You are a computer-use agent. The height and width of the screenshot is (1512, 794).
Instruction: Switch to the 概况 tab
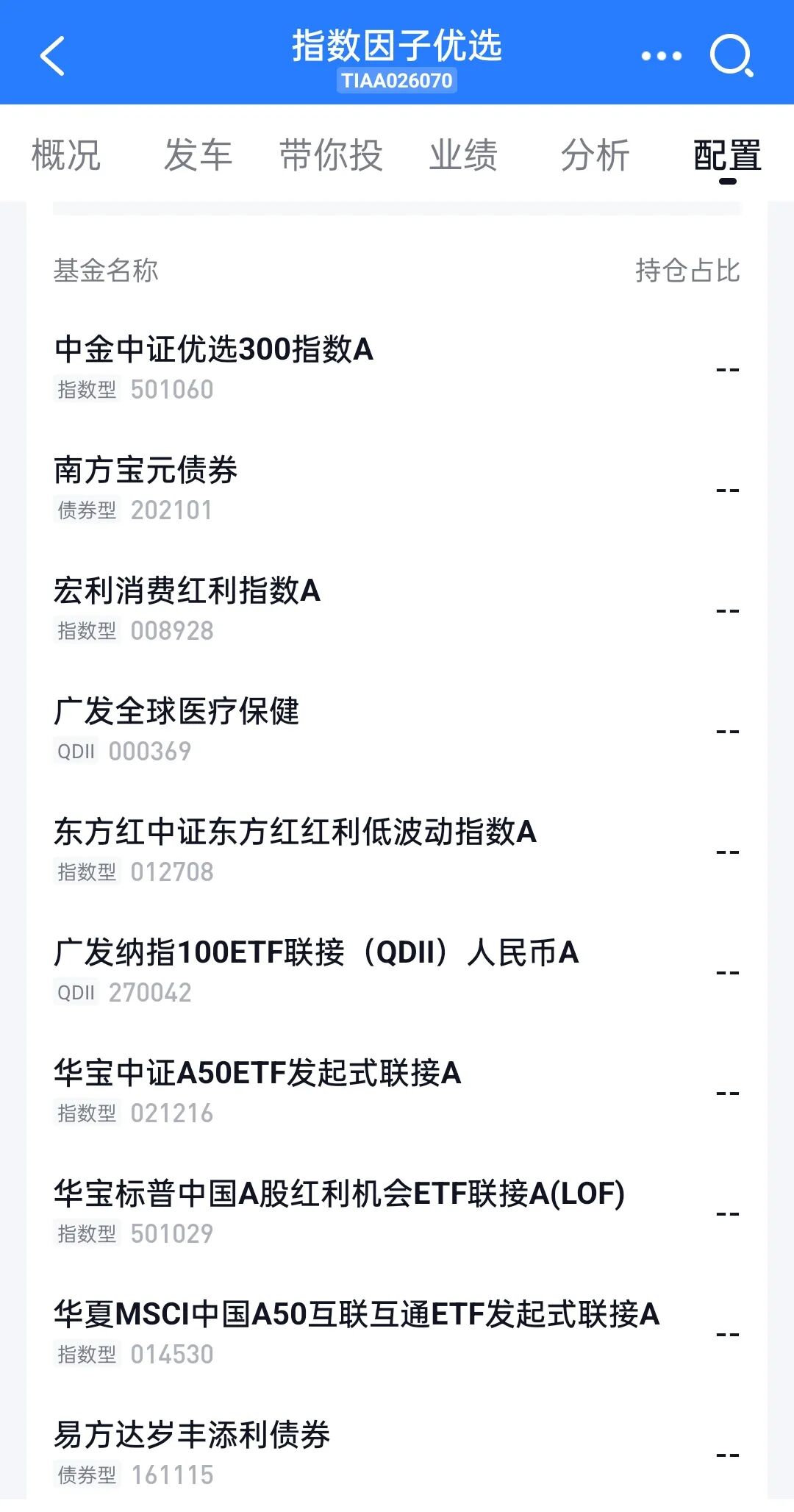click(66, 155)
